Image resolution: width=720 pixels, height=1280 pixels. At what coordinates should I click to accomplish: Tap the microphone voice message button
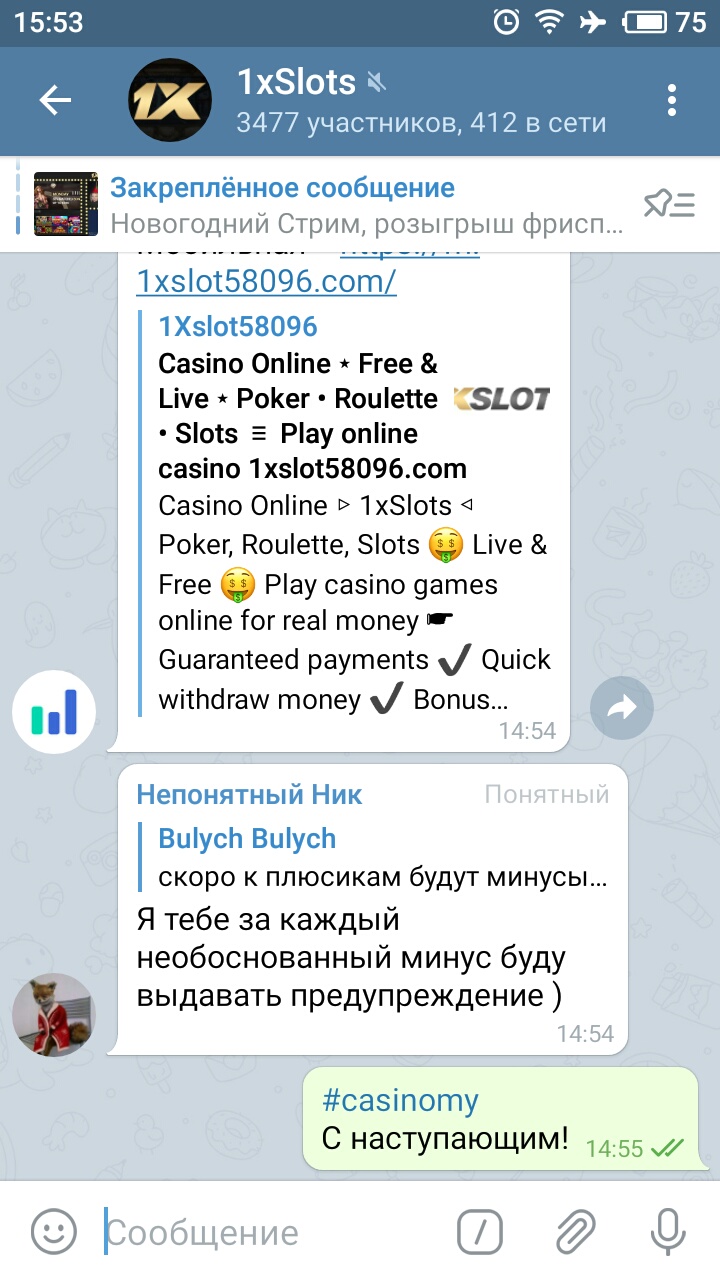click(667, 1232)
